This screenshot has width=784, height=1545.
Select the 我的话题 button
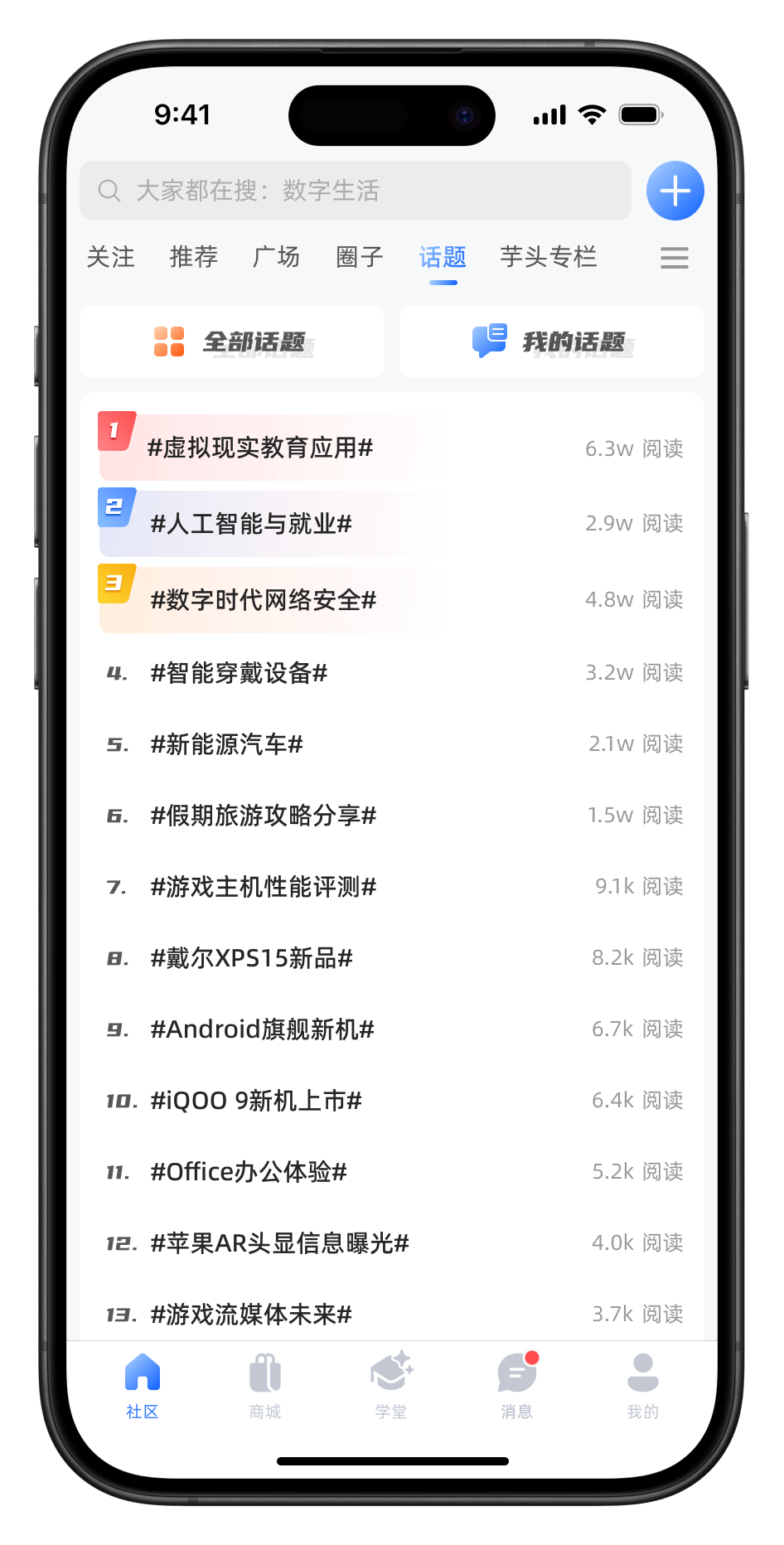[551, 341]
